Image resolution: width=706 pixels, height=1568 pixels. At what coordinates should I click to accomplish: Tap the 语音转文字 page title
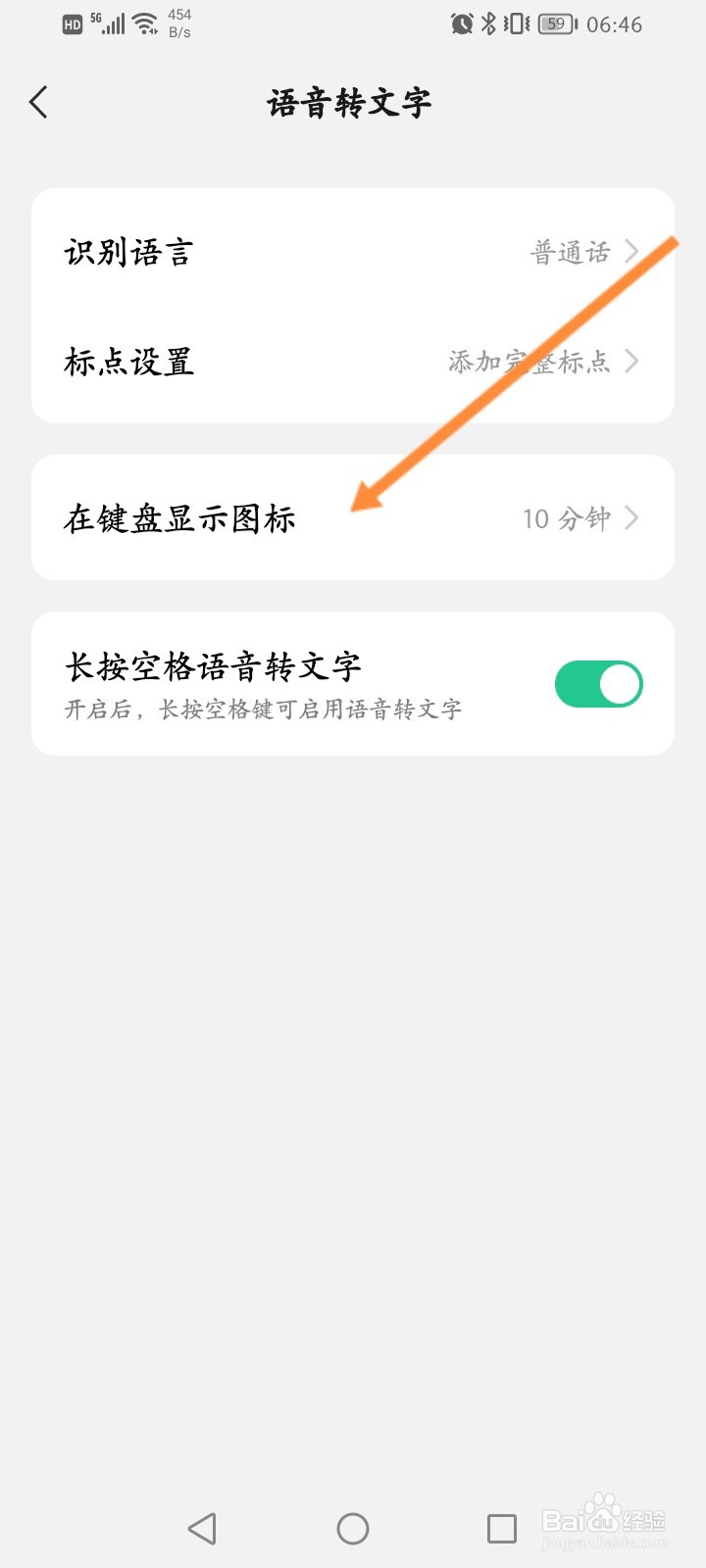pyautogui.click(x=353, y=102)
